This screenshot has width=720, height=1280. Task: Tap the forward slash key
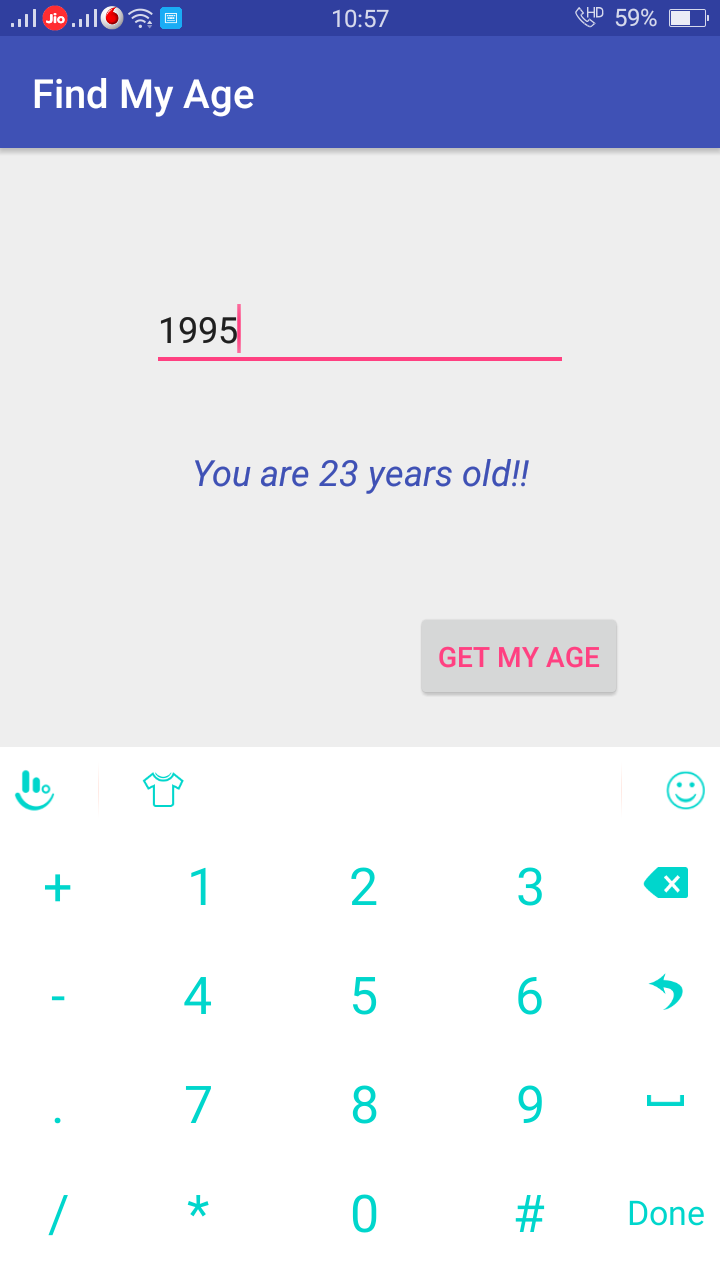57,1213
